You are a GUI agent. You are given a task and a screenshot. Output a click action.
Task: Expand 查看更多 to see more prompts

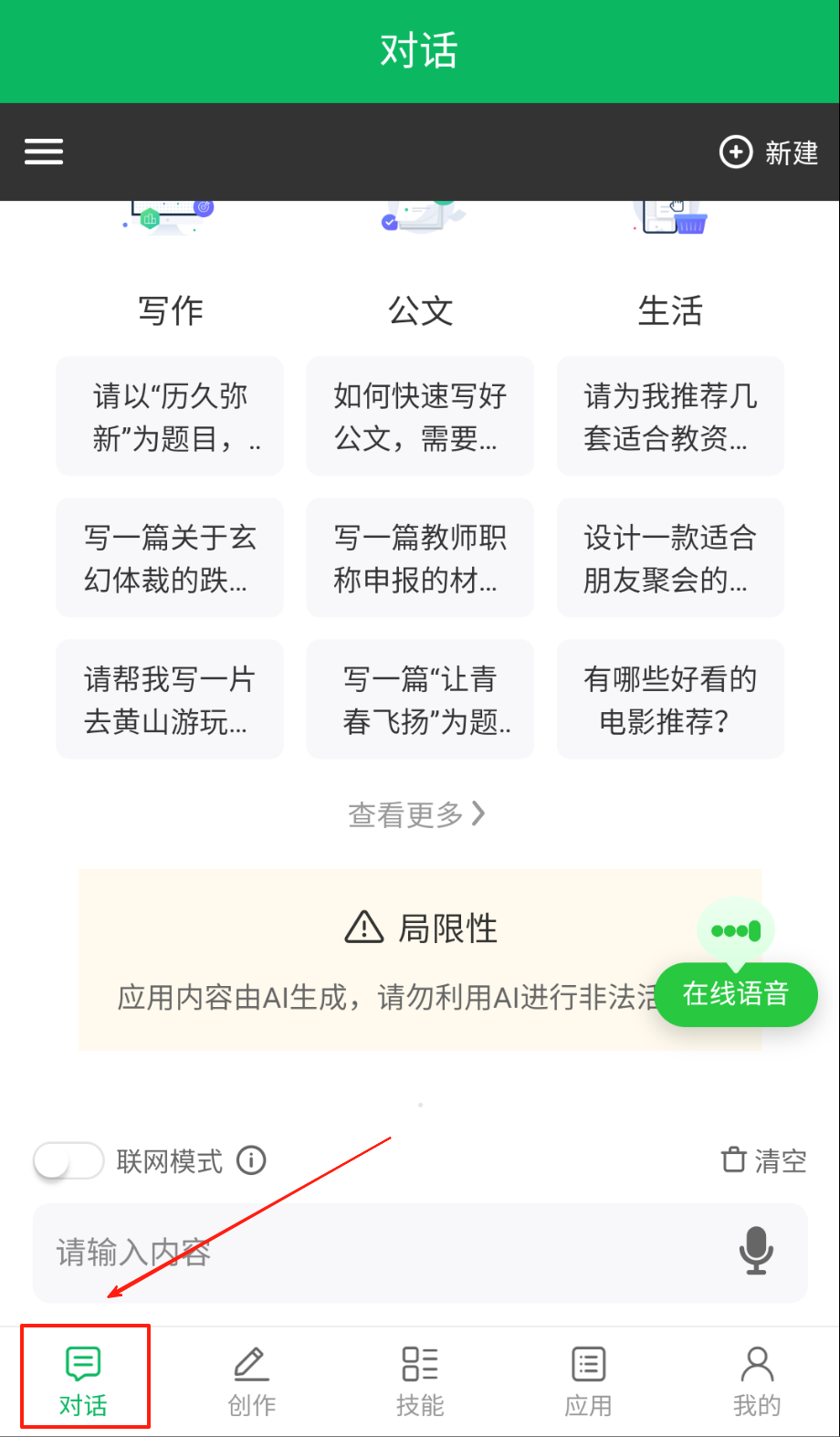[416, 813]
